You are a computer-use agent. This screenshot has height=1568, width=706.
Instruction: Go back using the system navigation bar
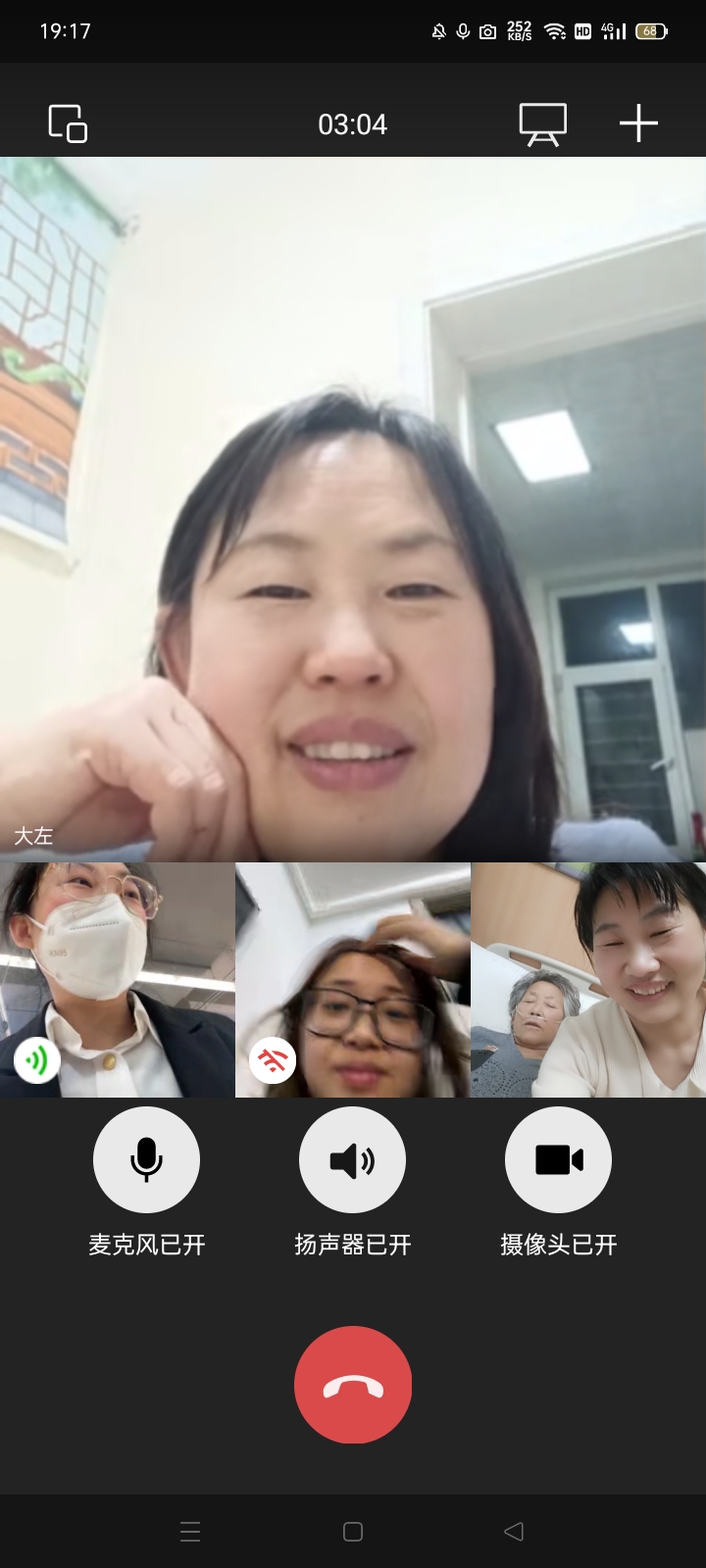tap(514, 1532)
